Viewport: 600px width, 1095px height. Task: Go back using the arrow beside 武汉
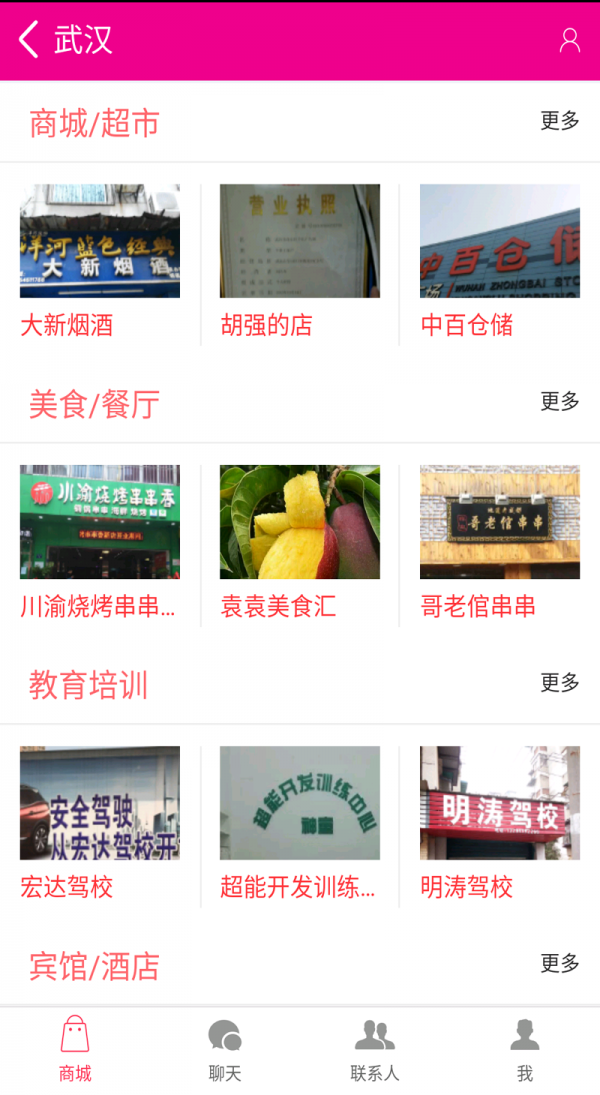pos(29,40)
